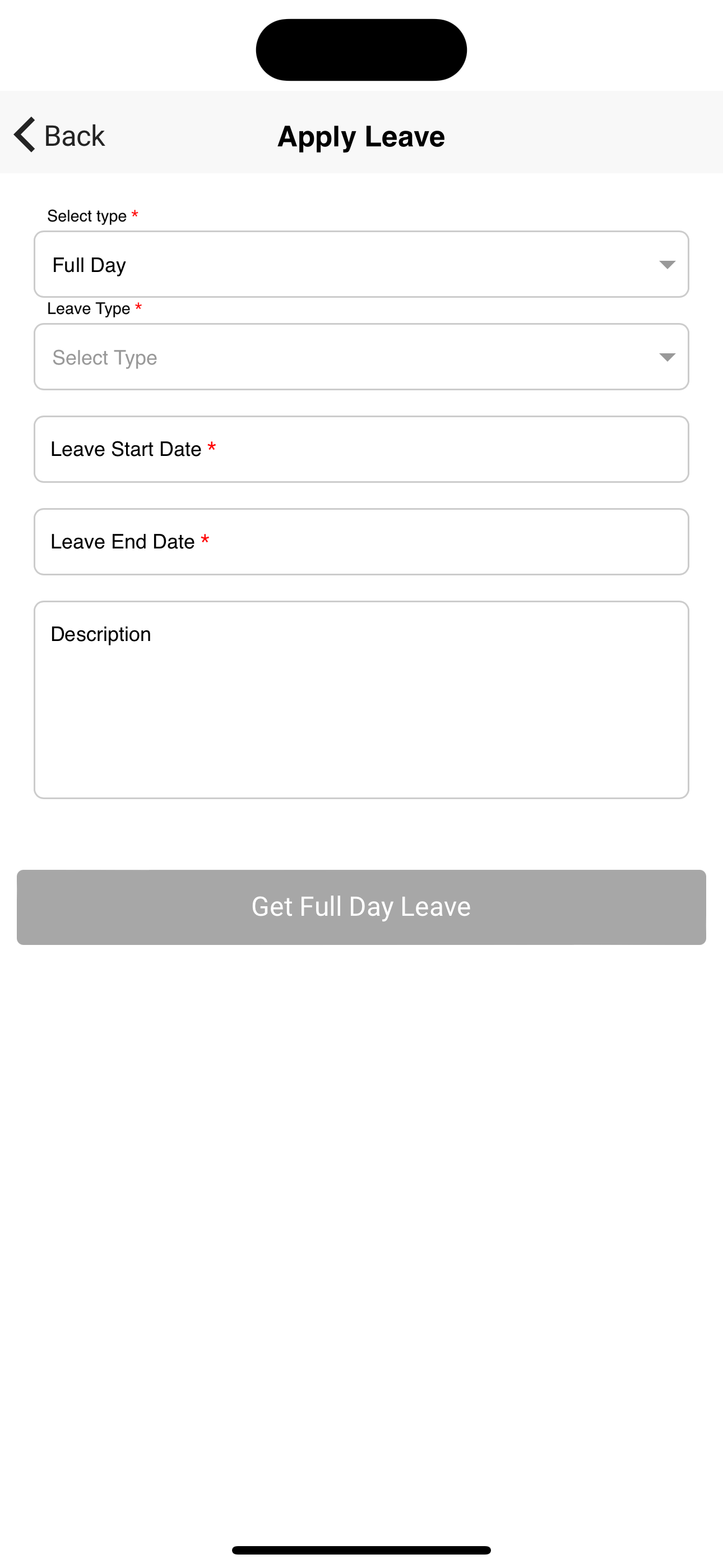Open the Select type dropdown showing Full Day
723x1568 pixels.
pos(361,264)
